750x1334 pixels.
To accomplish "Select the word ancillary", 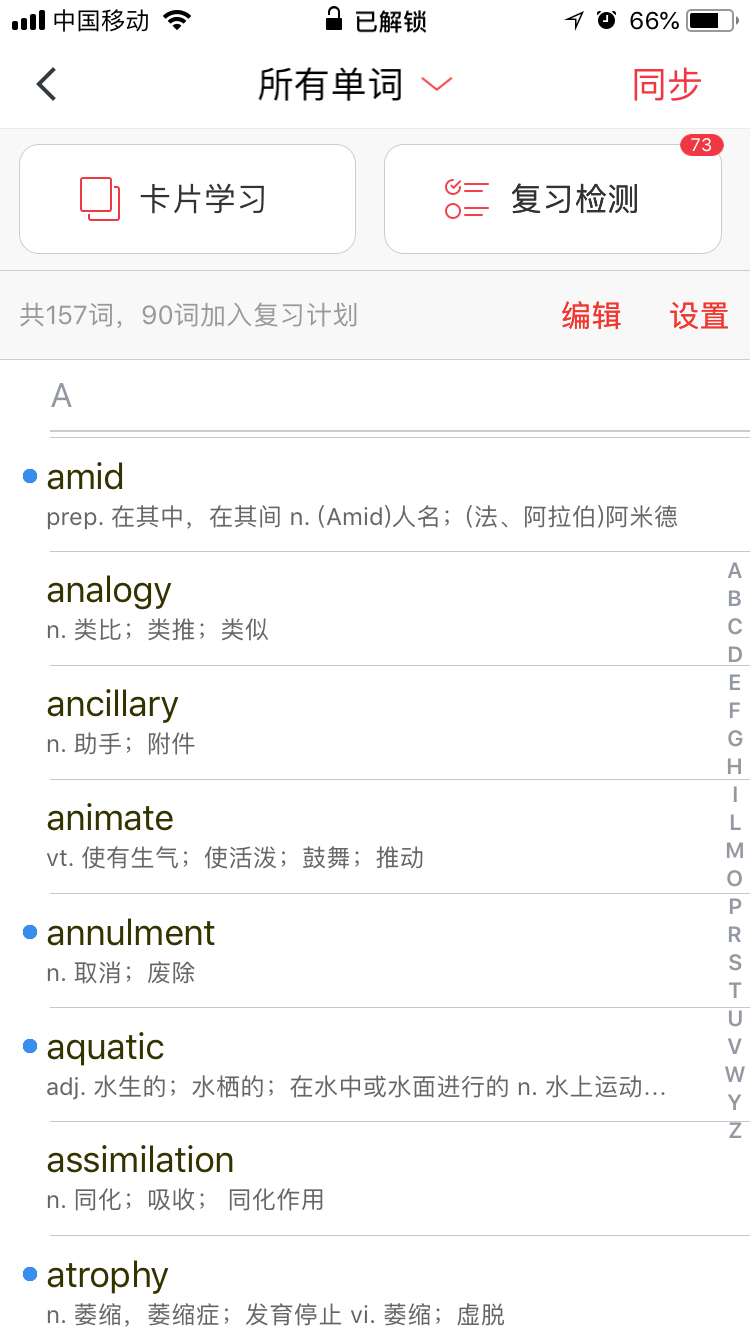I will pyautogui.click(x=360, y=722).
